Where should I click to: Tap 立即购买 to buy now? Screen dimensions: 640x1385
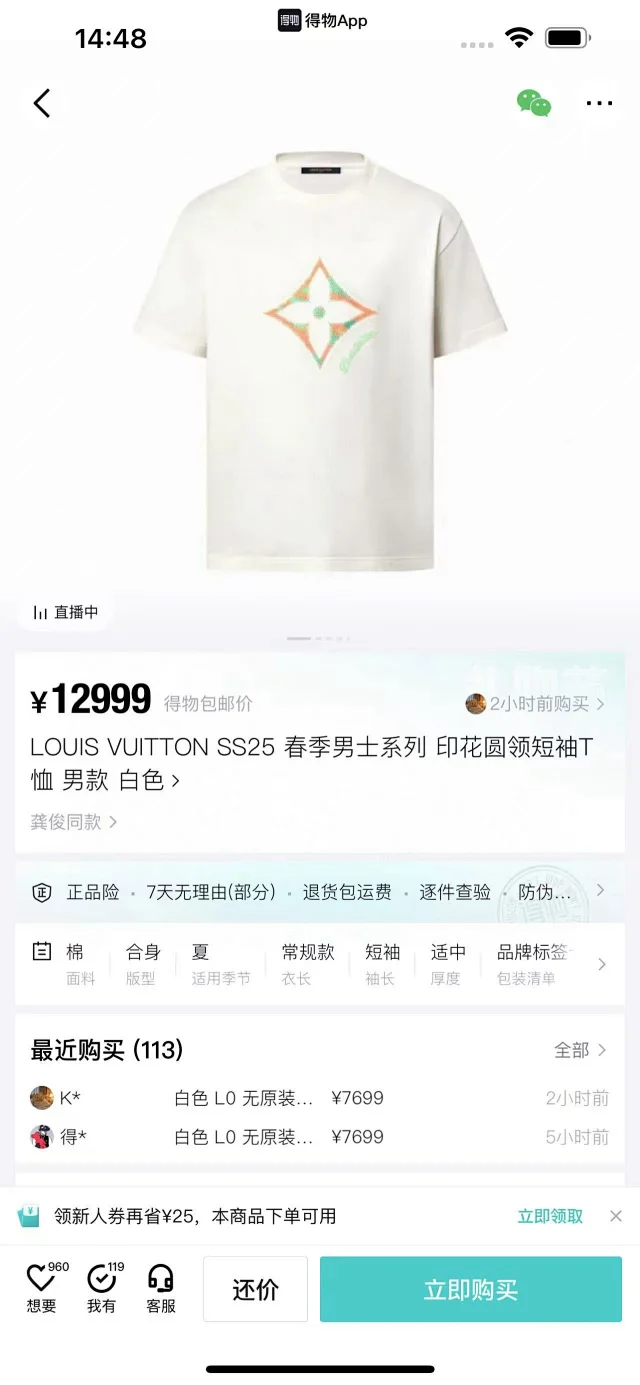[x=470, y=1289]
